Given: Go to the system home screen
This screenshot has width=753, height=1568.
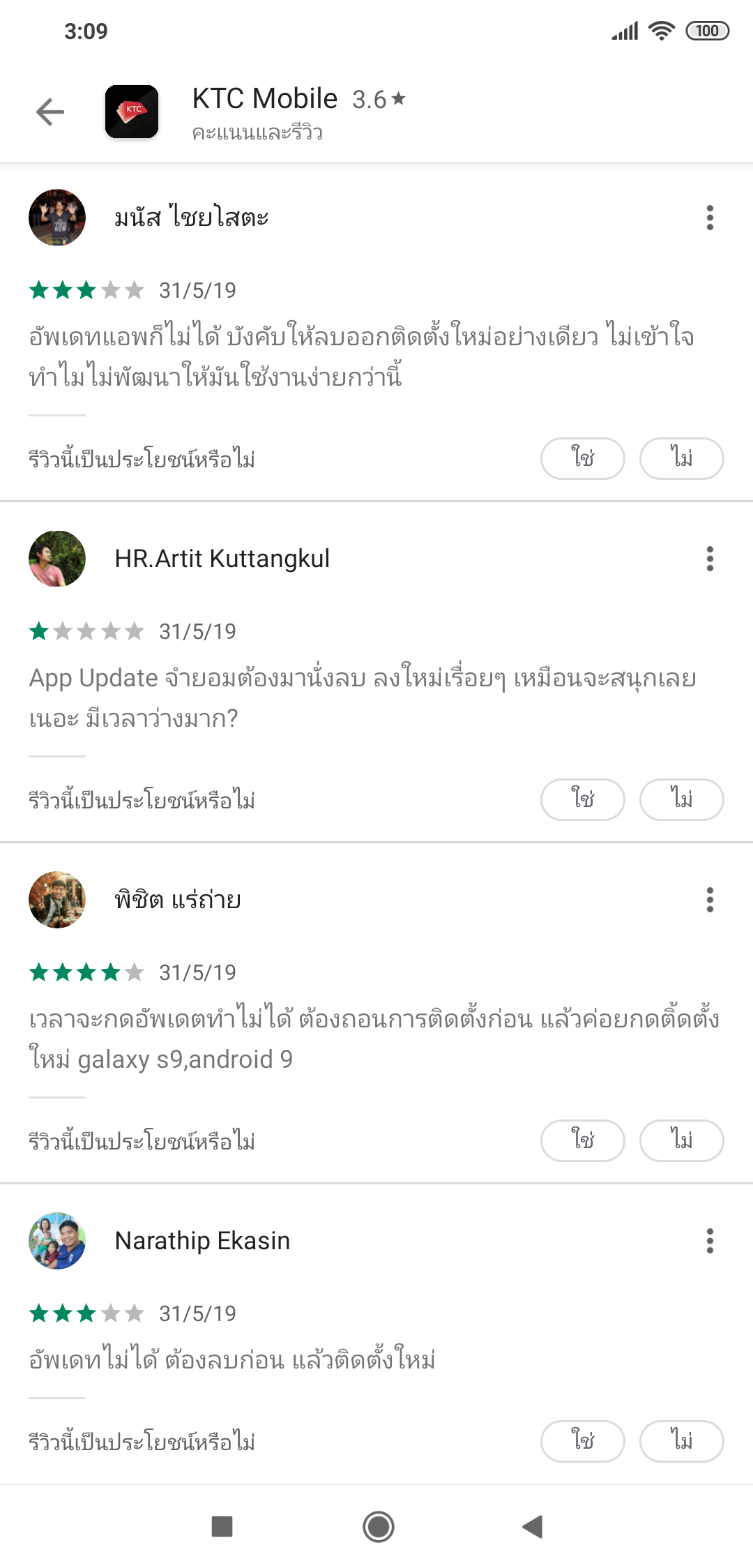Looking at the screenshot, I should [378, 1527].
